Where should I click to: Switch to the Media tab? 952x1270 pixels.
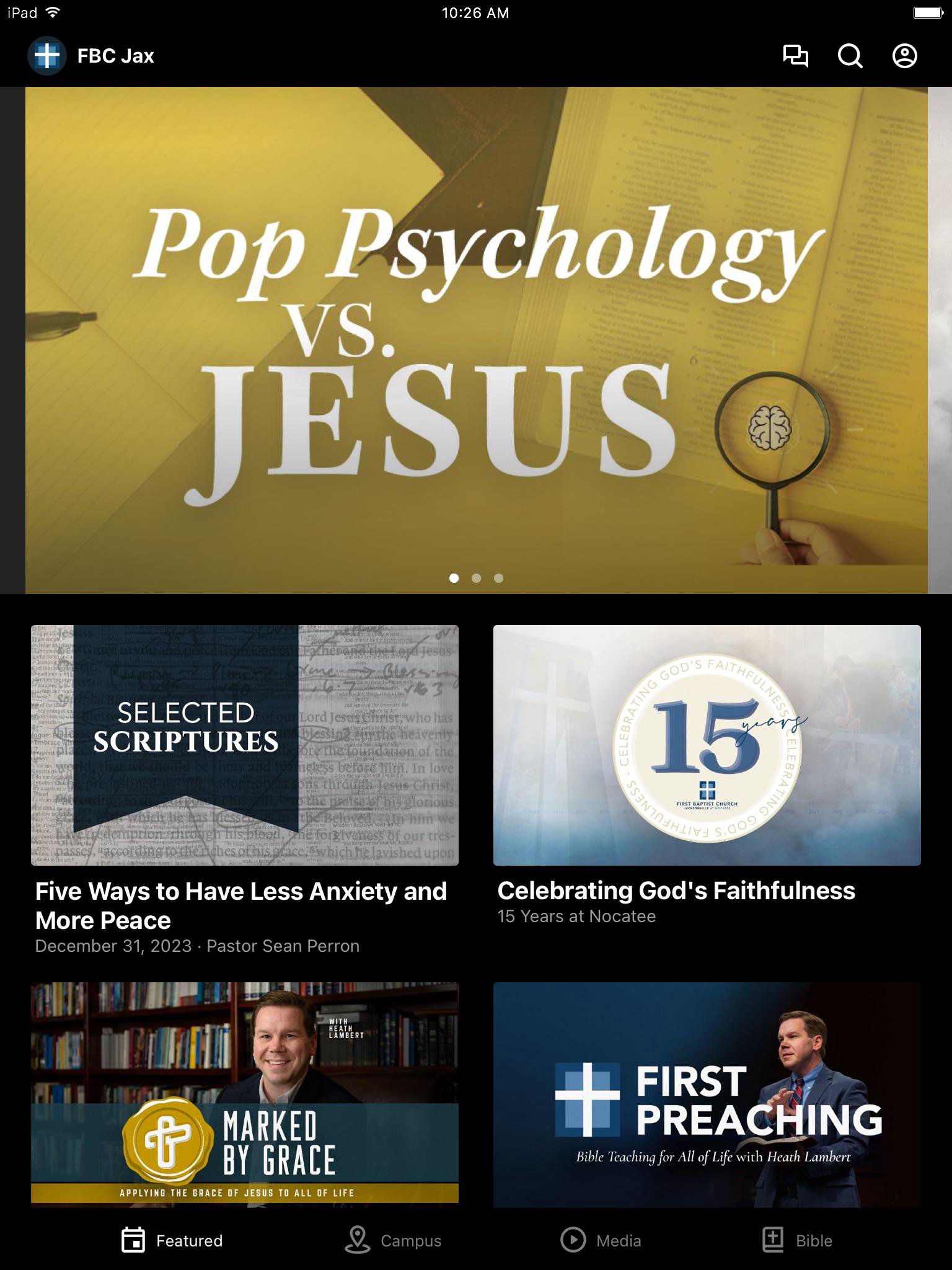pos(601,1240)
